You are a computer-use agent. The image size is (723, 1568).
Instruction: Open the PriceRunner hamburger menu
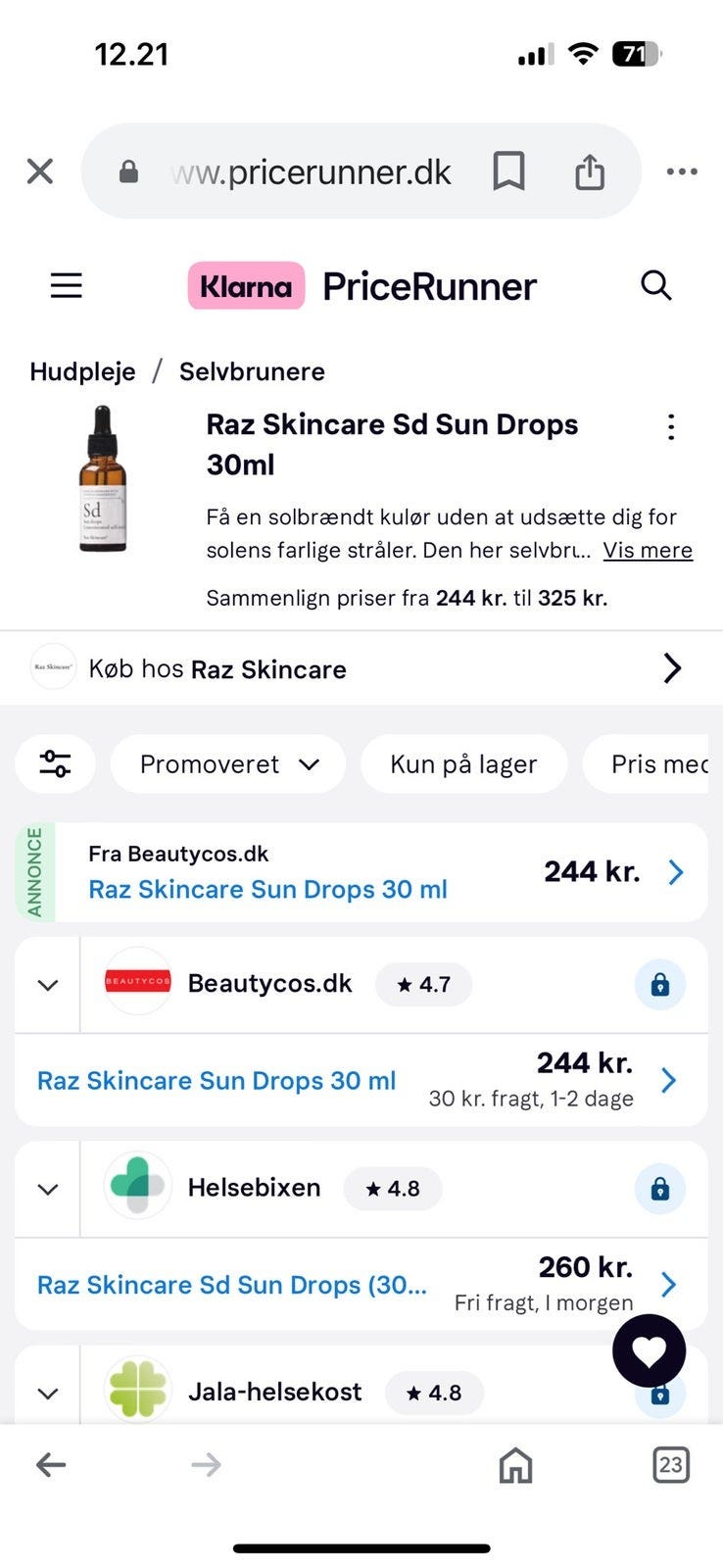click(67, 286)
